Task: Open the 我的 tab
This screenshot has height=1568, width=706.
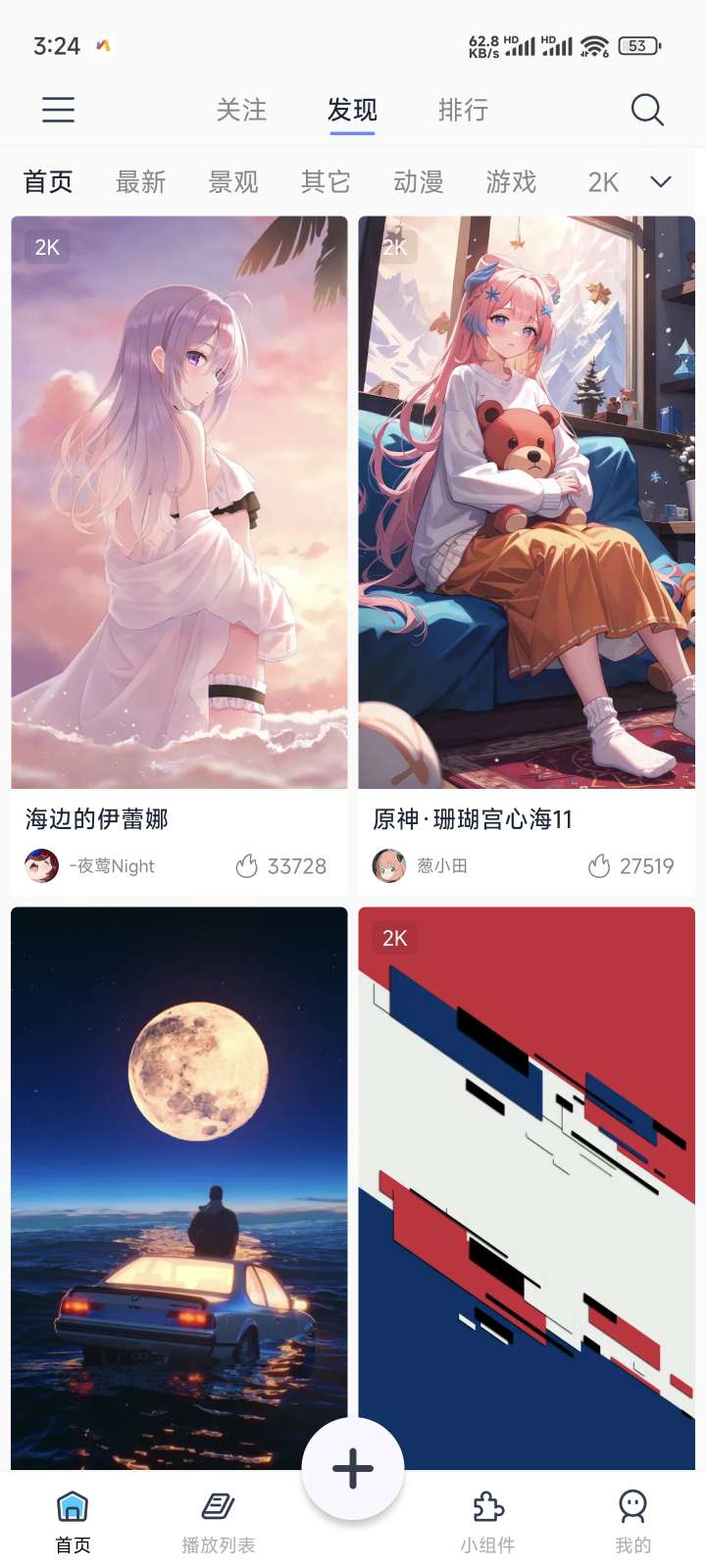Action: (x=632, y=1523)
